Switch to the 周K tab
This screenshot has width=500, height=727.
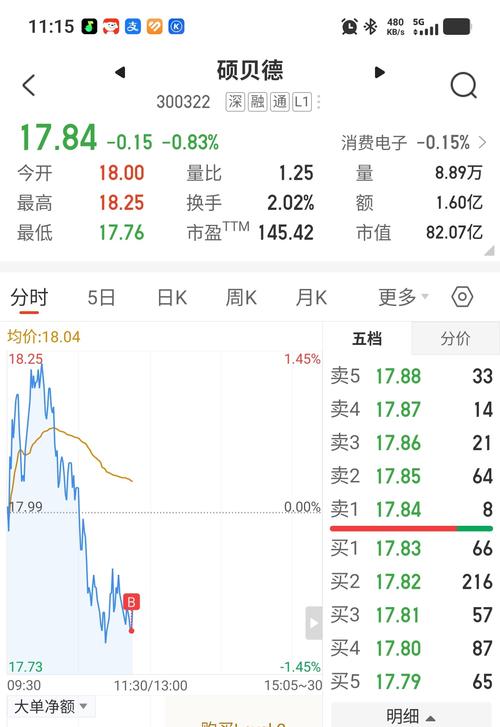(x=241, y=298)
